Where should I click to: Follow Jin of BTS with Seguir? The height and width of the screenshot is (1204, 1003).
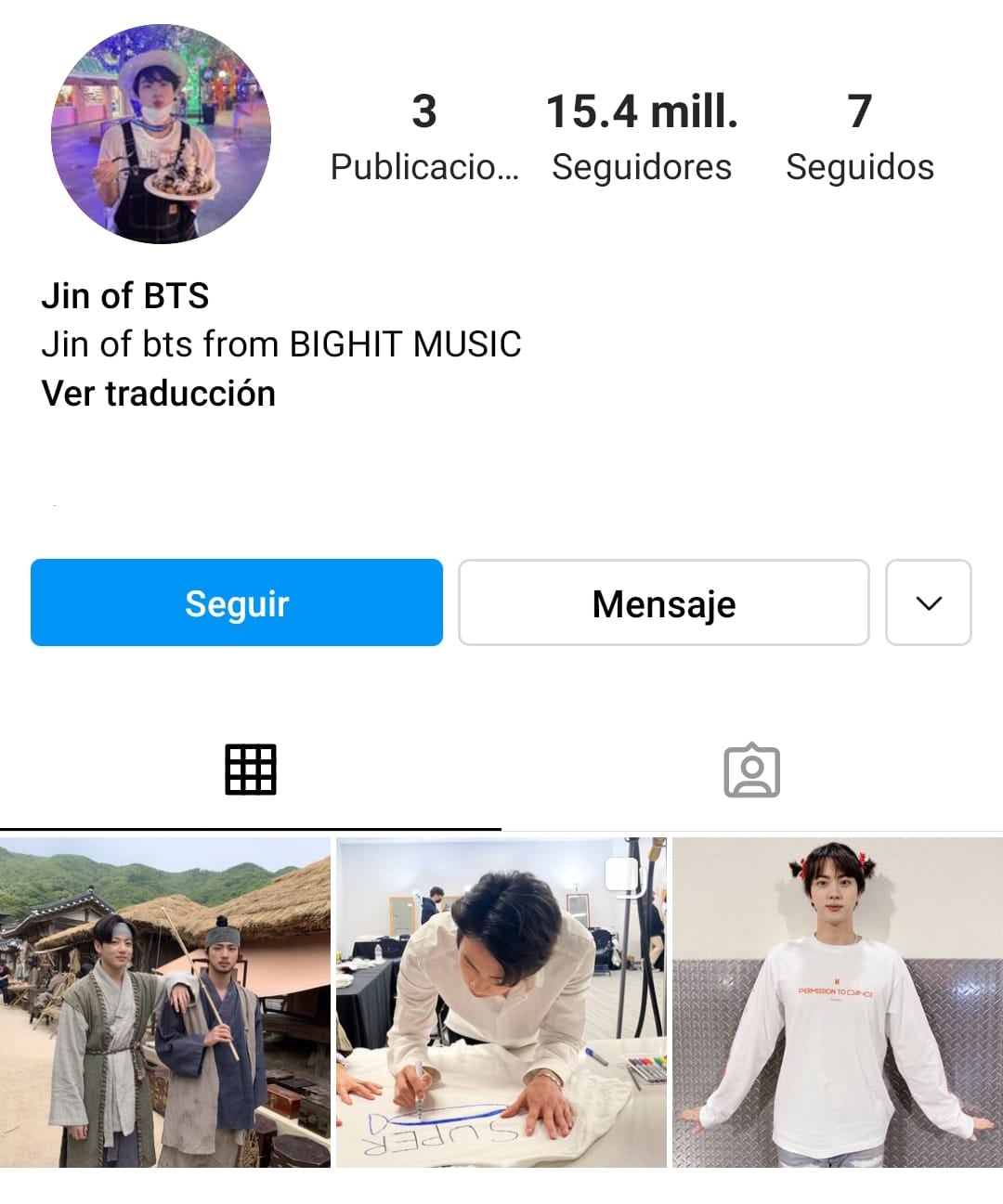[236, 602]
